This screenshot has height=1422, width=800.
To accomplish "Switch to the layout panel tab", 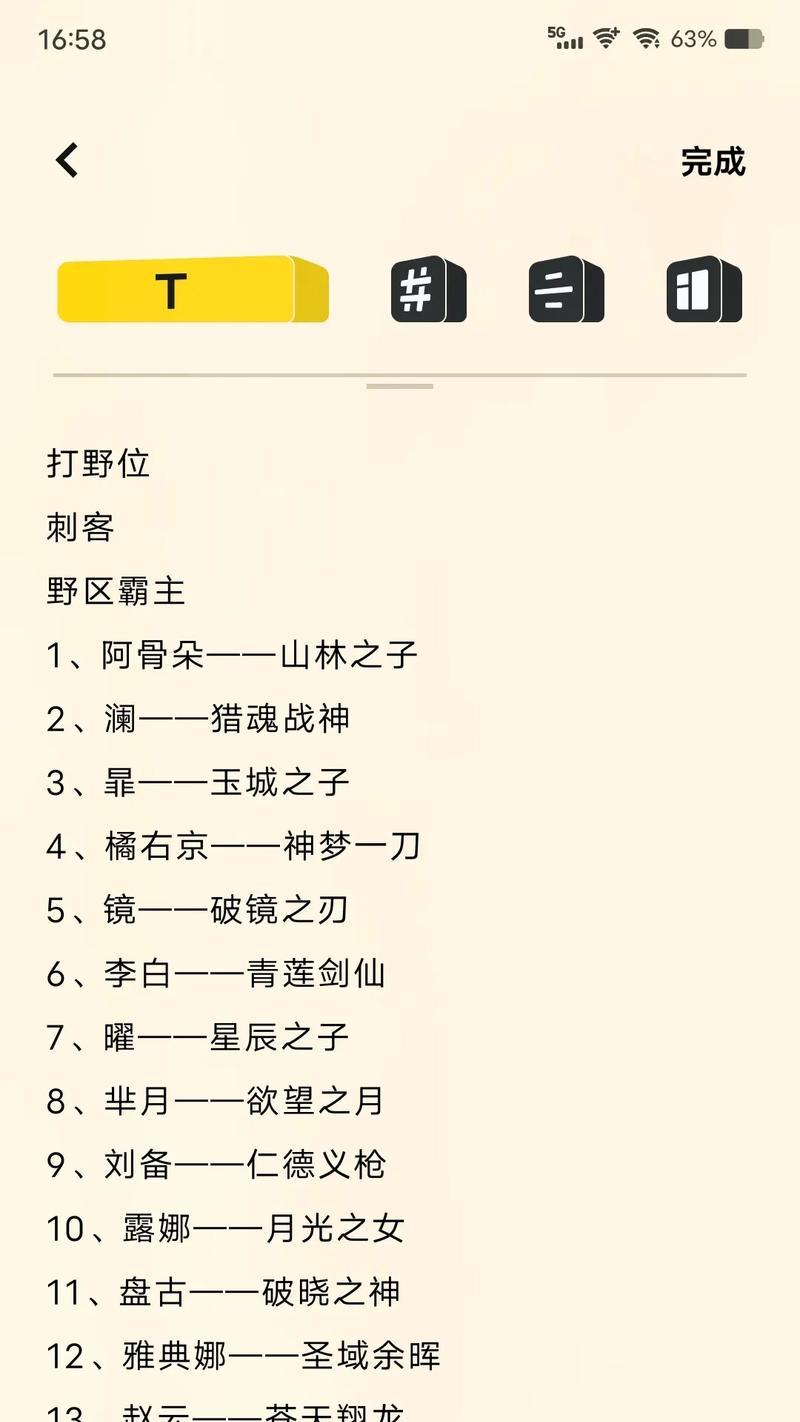I will [704, 290].
